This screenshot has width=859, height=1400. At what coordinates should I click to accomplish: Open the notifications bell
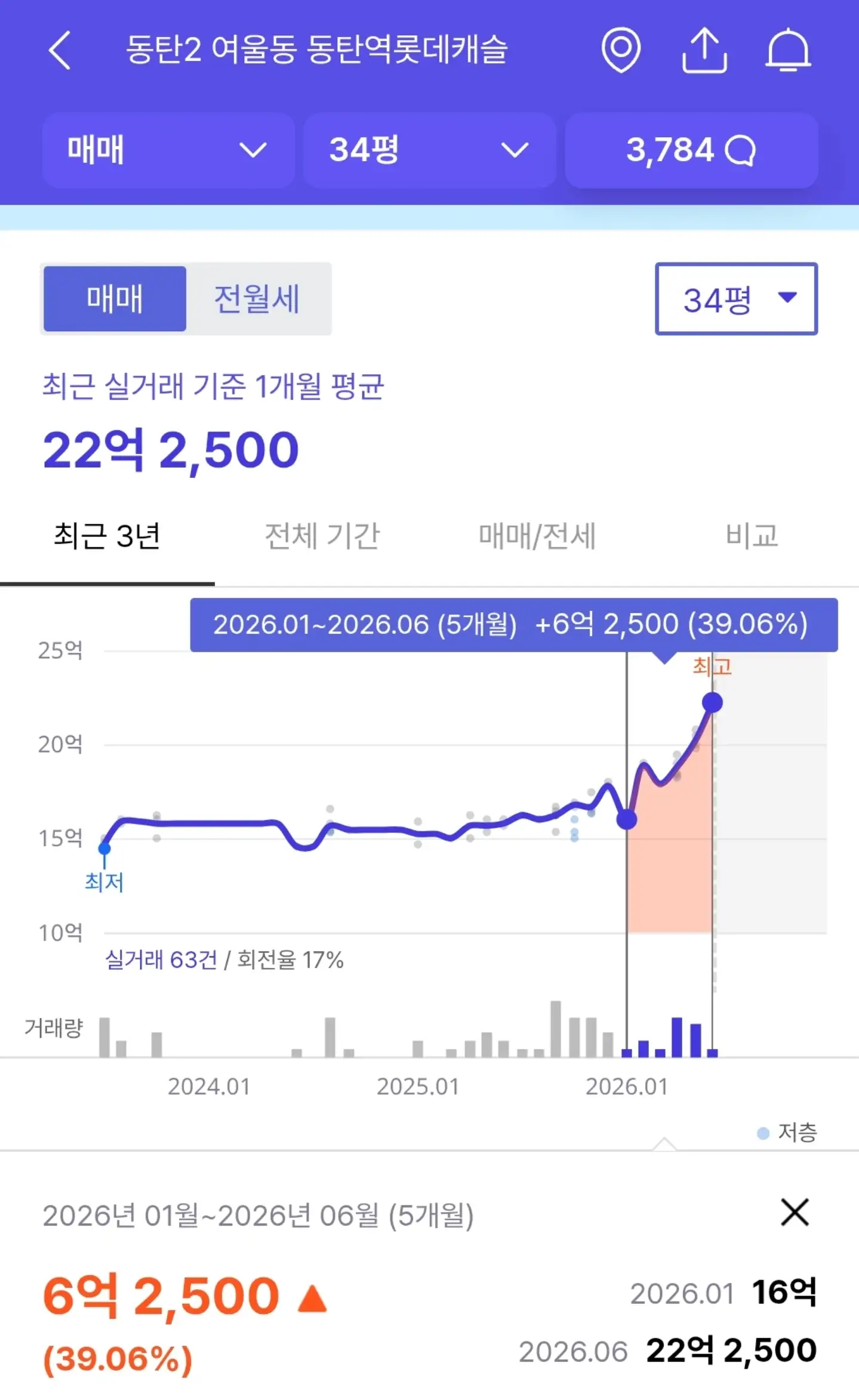tap(788, 50)
